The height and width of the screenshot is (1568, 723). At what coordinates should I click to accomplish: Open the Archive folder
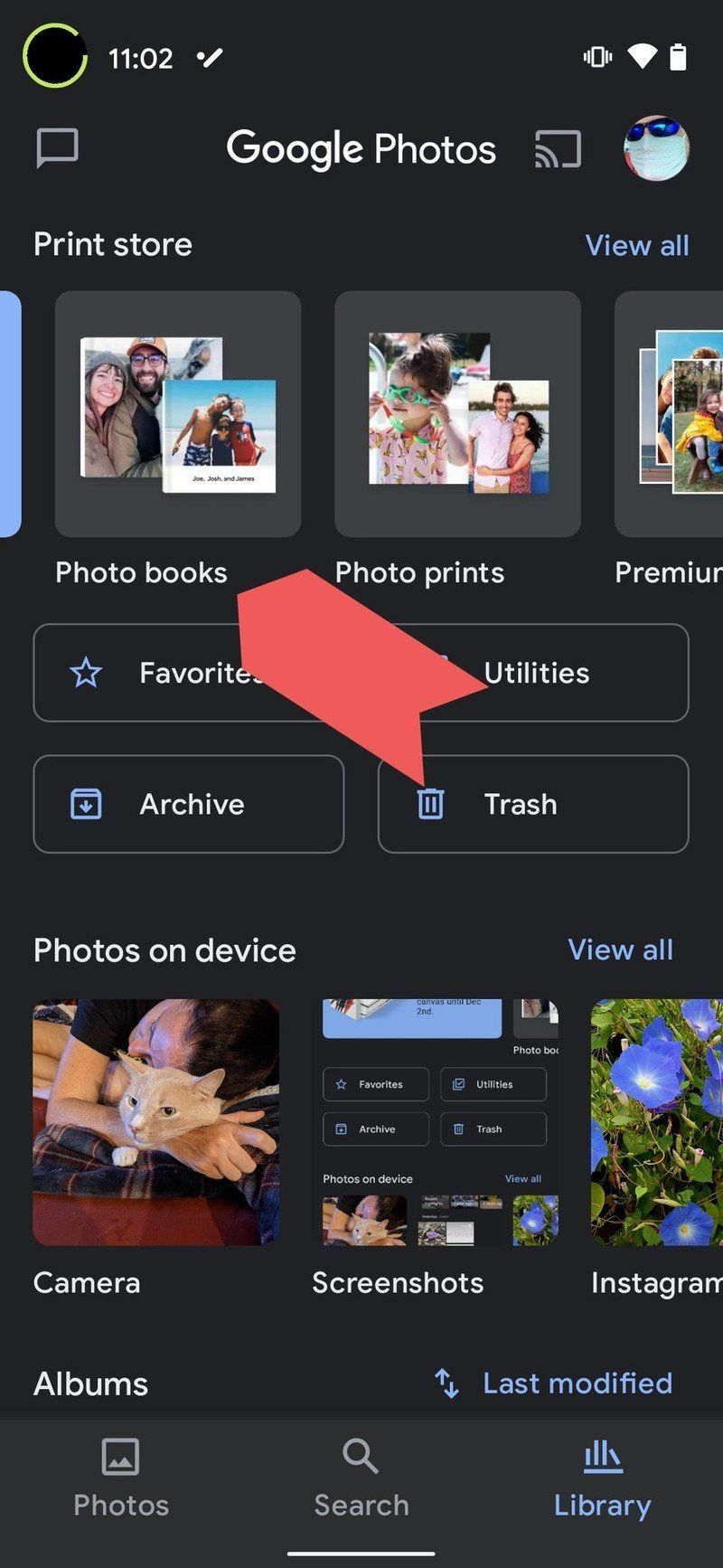pos(189,804)
